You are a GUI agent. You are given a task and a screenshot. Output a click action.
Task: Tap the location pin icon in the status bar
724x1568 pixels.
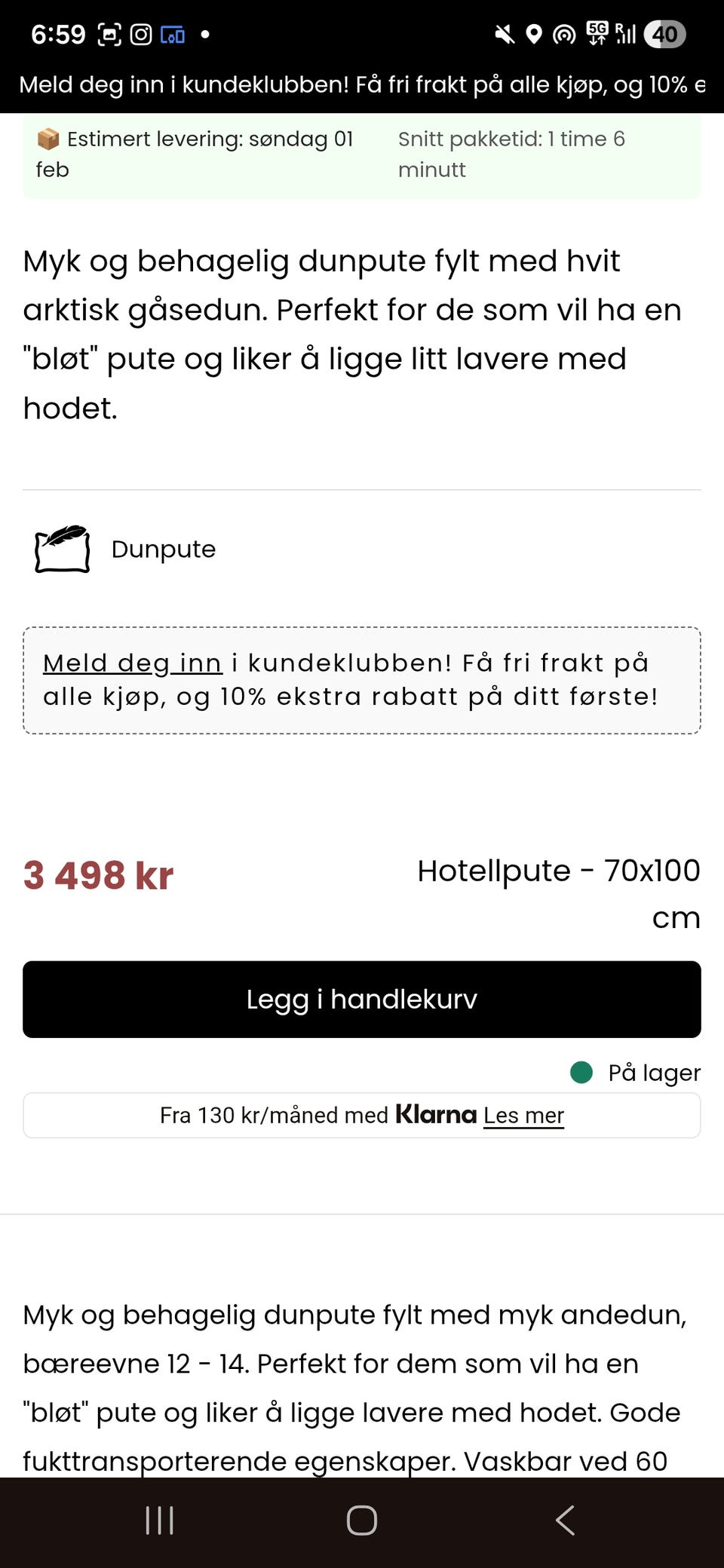click(534, 33)
